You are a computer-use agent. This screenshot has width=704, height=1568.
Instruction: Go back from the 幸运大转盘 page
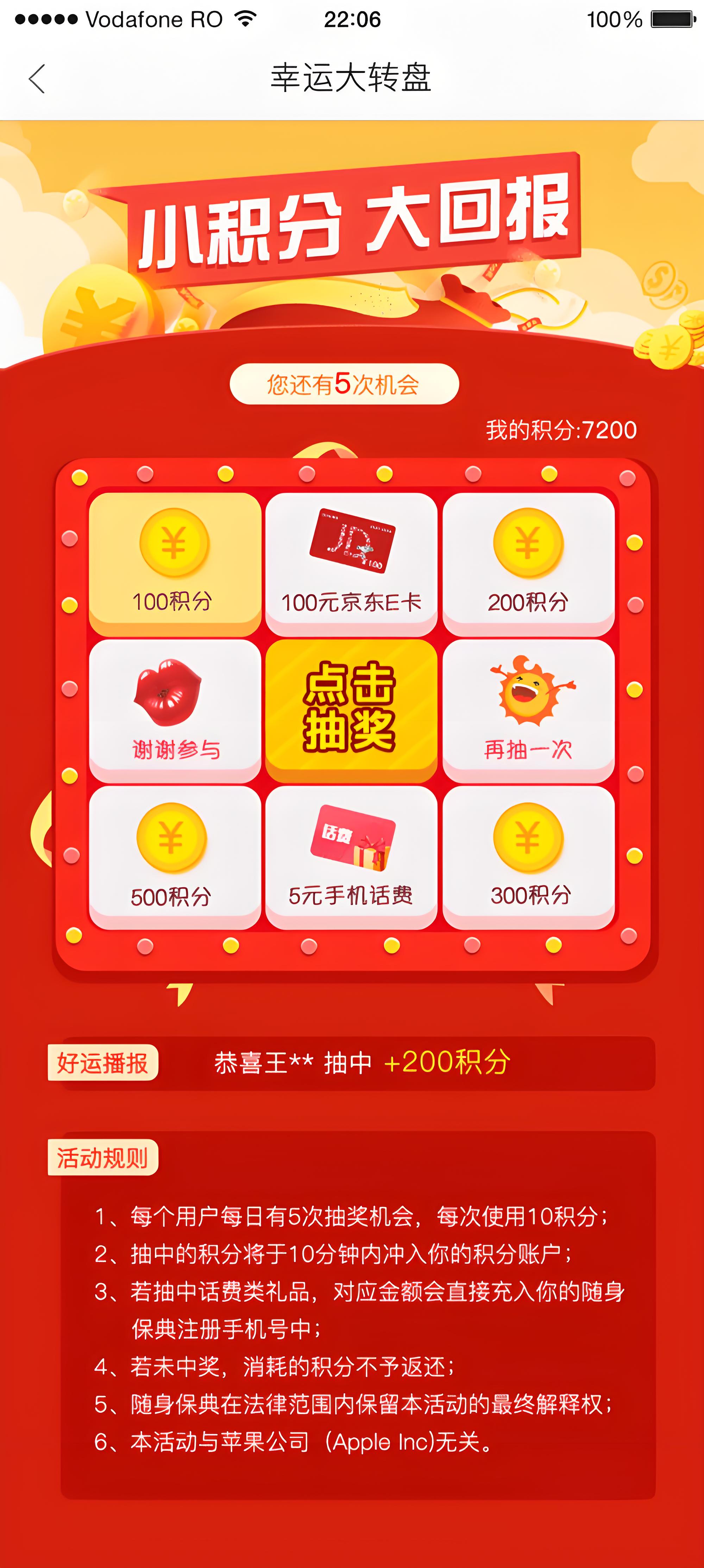pos(37,79)
